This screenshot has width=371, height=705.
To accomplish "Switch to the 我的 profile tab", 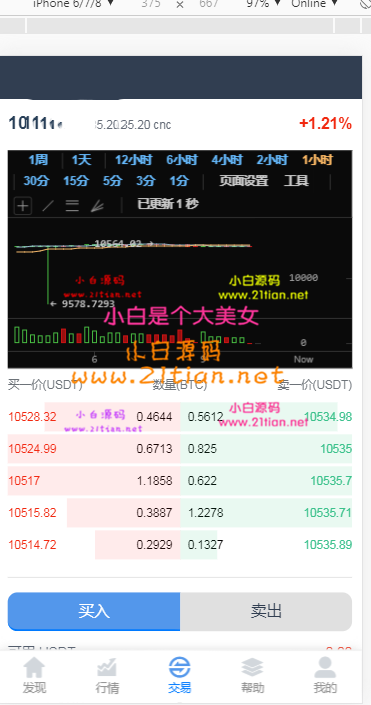I will 325,674.
